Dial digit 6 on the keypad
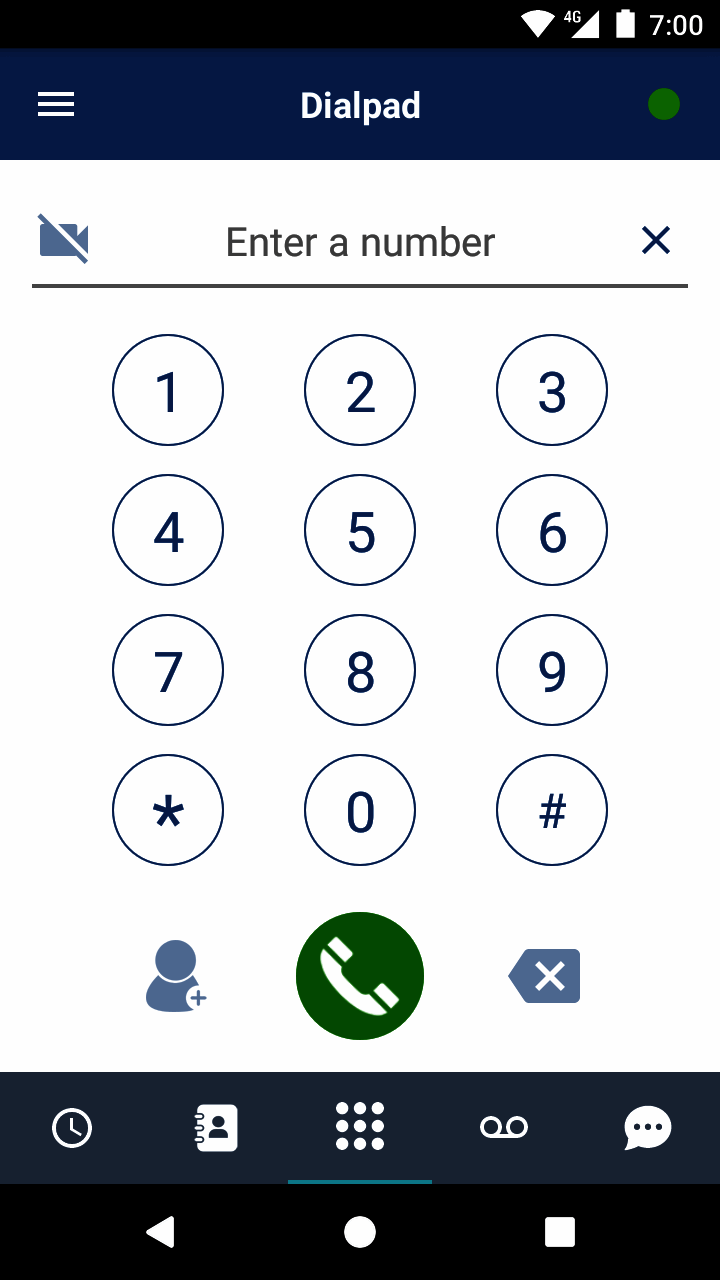Viewport: 720px width, 1280px height. [x=552, y=530]
